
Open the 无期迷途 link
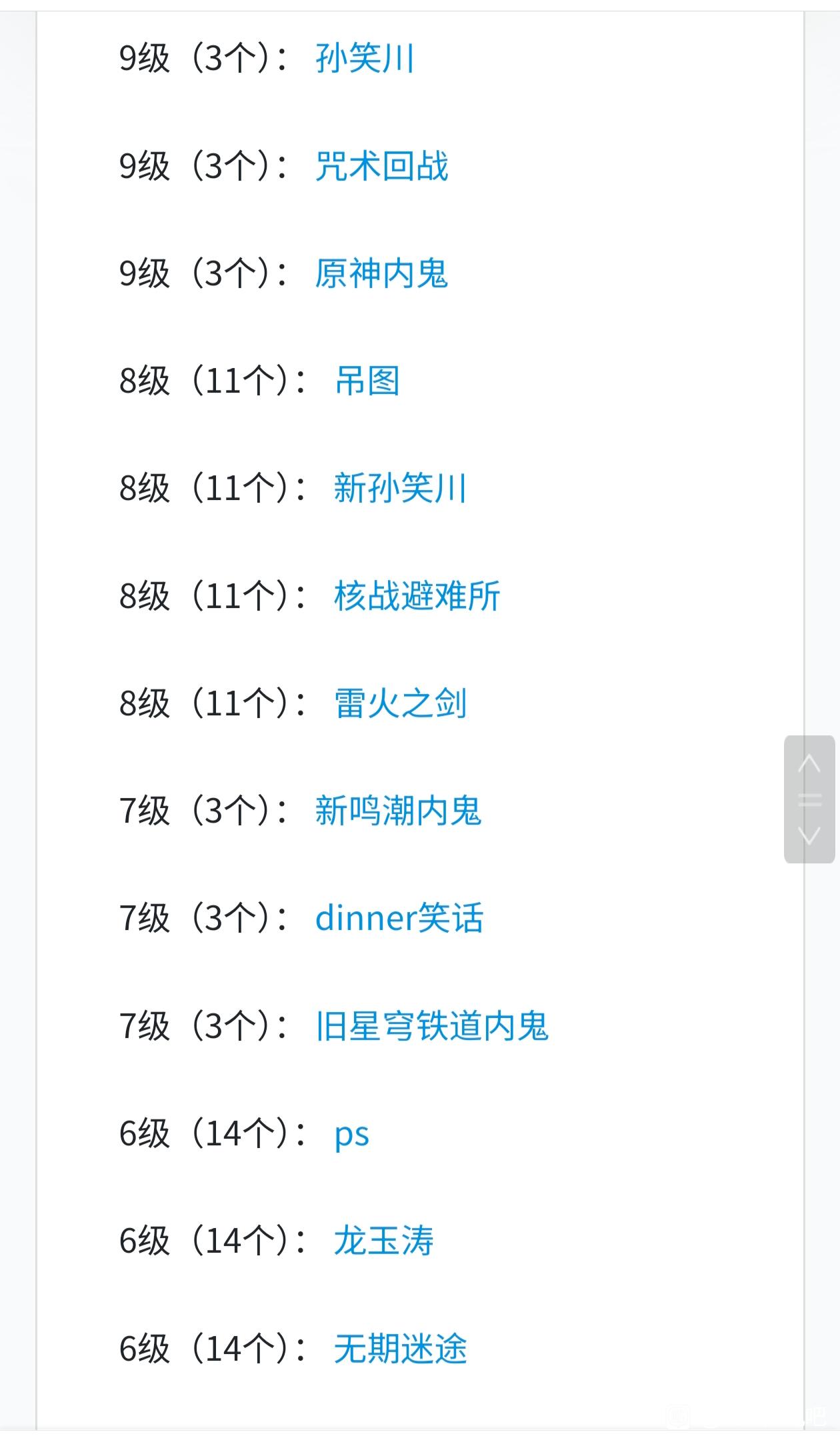pos(400,1349)
